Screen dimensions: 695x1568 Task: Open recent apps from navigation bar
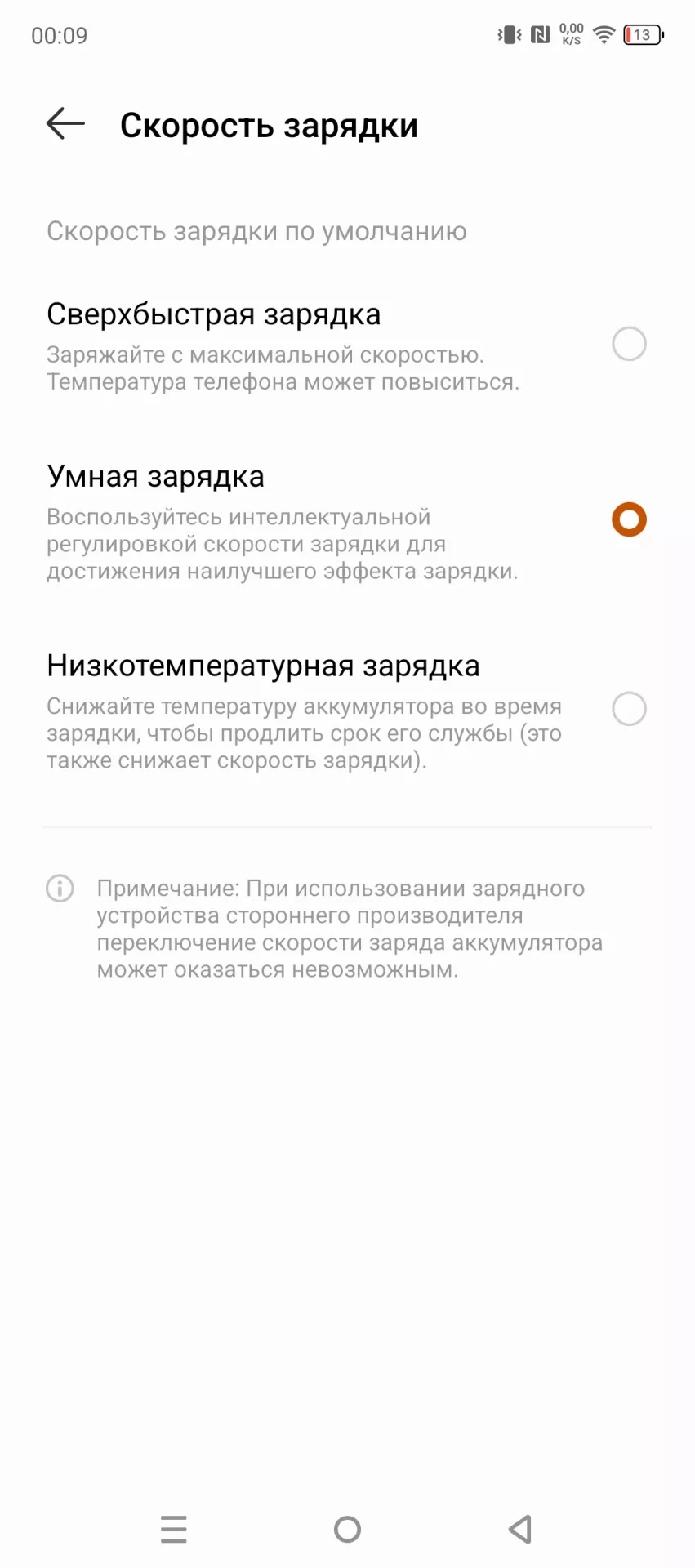pos(174,1529)
